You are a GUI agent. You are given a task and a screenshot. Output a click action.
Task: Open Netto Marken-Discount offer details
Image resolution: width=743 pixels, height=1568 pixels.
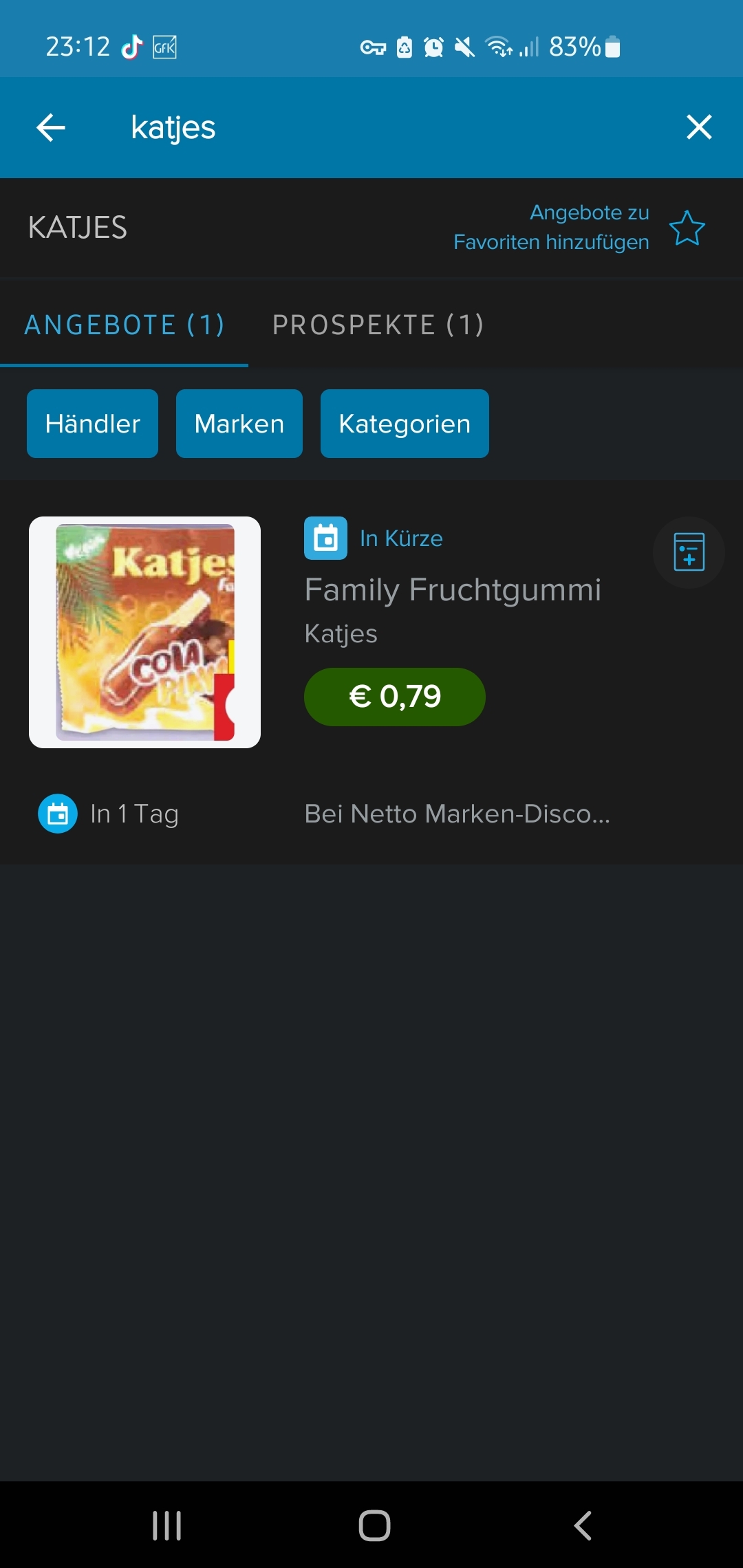pos(457,814)
